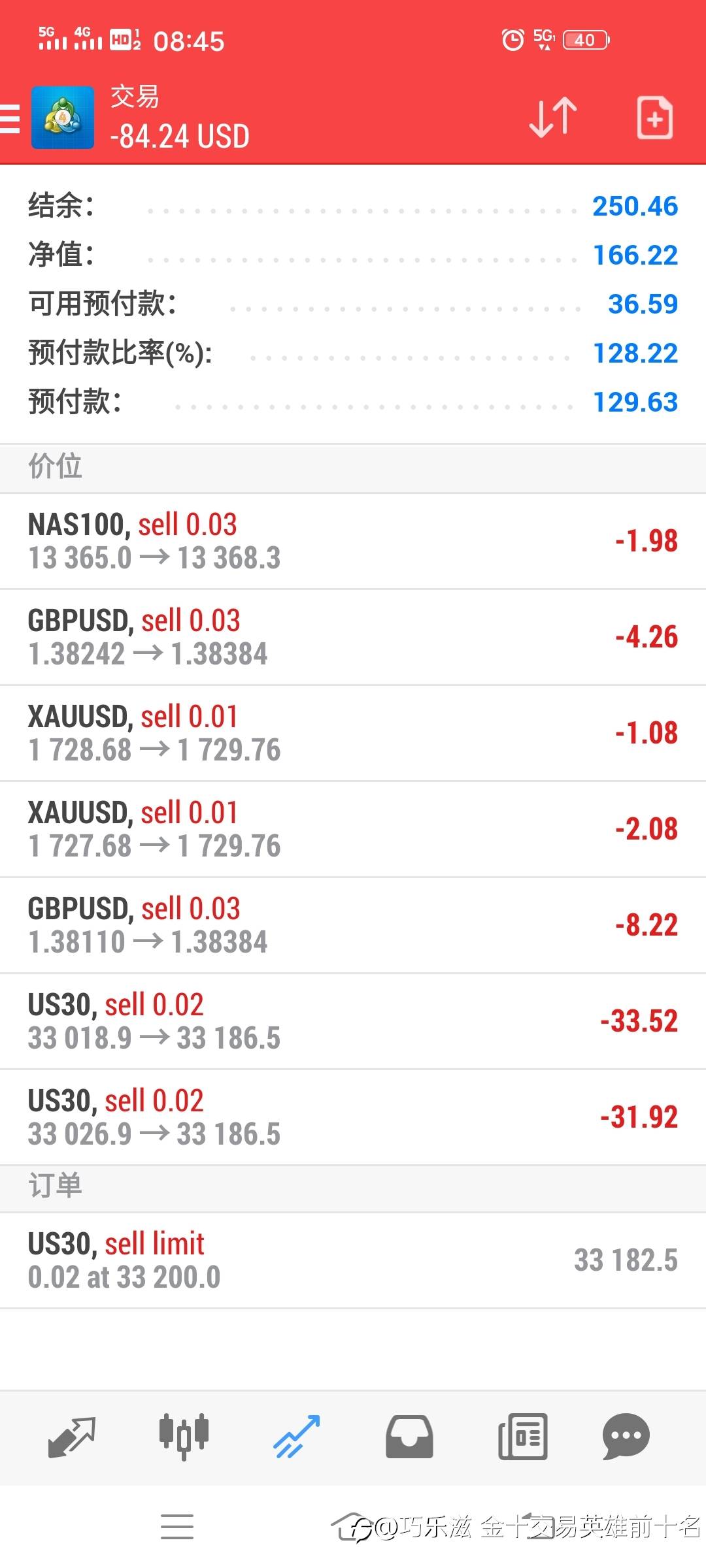Open the US30 sell limit pending order
Viewport: 706px width, 1568px height.
(353, 1260)
